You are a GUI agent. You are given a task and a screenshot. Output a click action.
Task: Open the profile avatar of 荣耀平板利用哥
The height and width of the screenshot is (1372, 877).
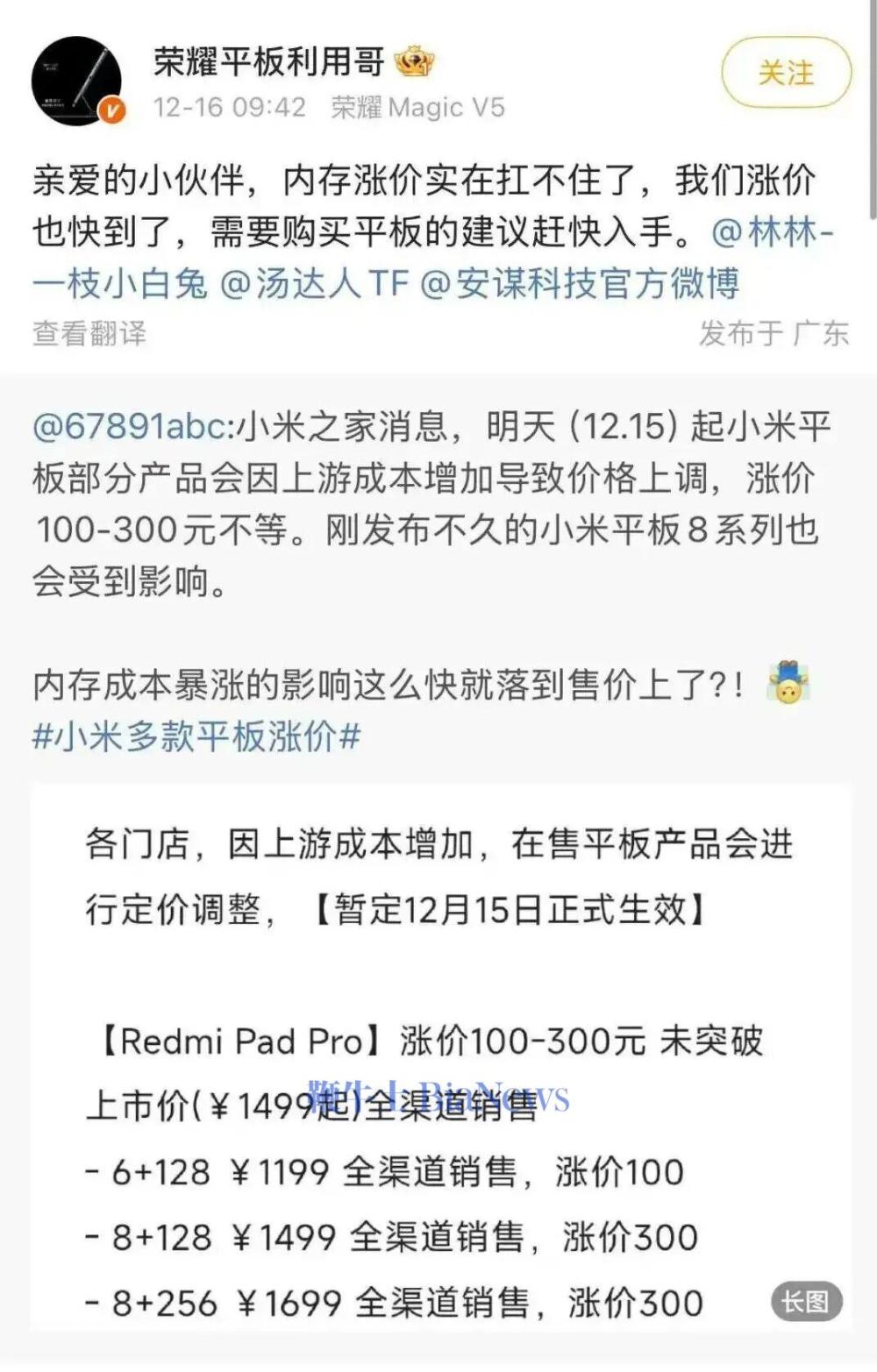pyautogui.click(x=77, y=81)
